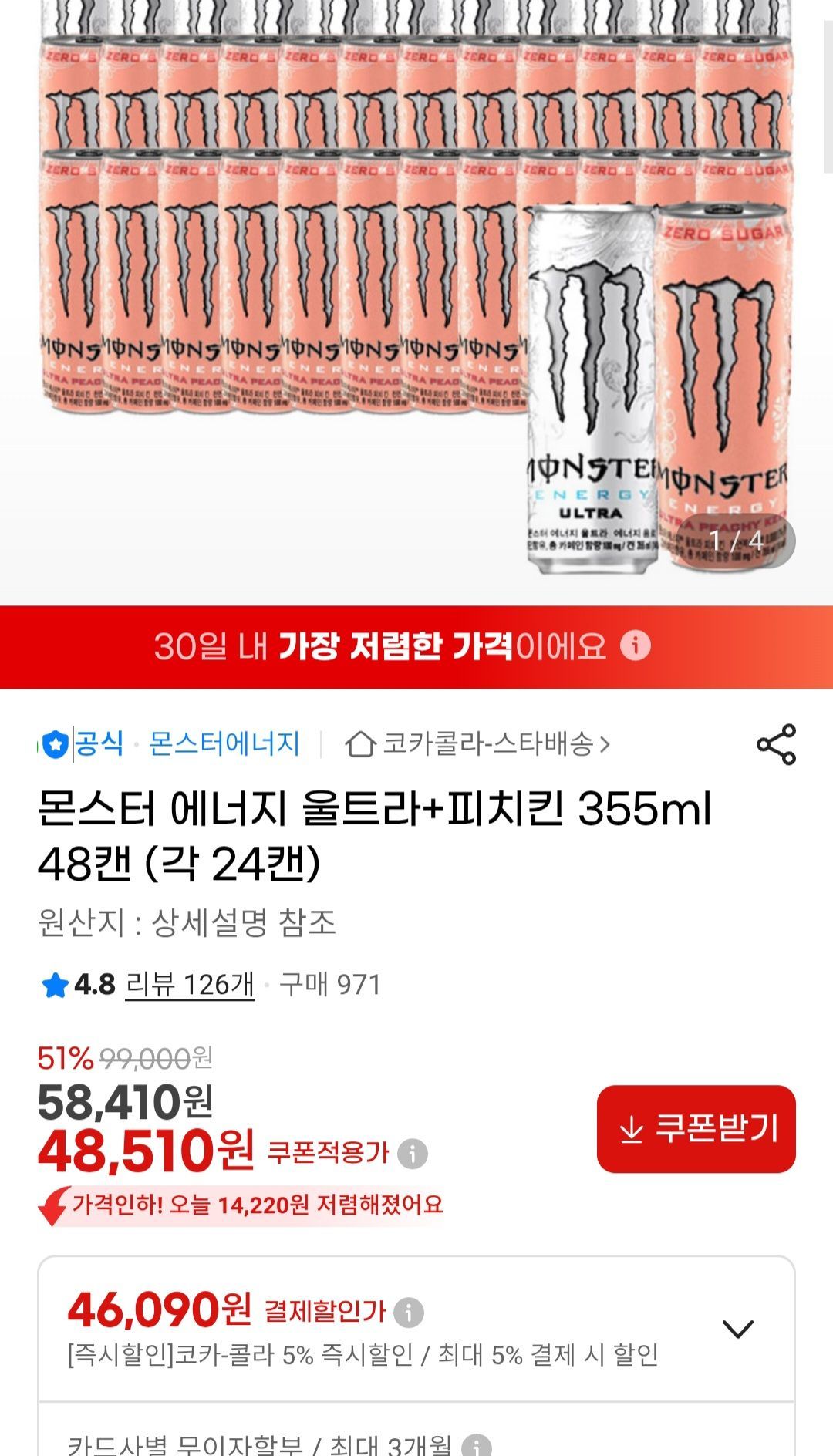Open the 리뷰 126개 reviews link
833x1456 pixels.
[190, 985]
